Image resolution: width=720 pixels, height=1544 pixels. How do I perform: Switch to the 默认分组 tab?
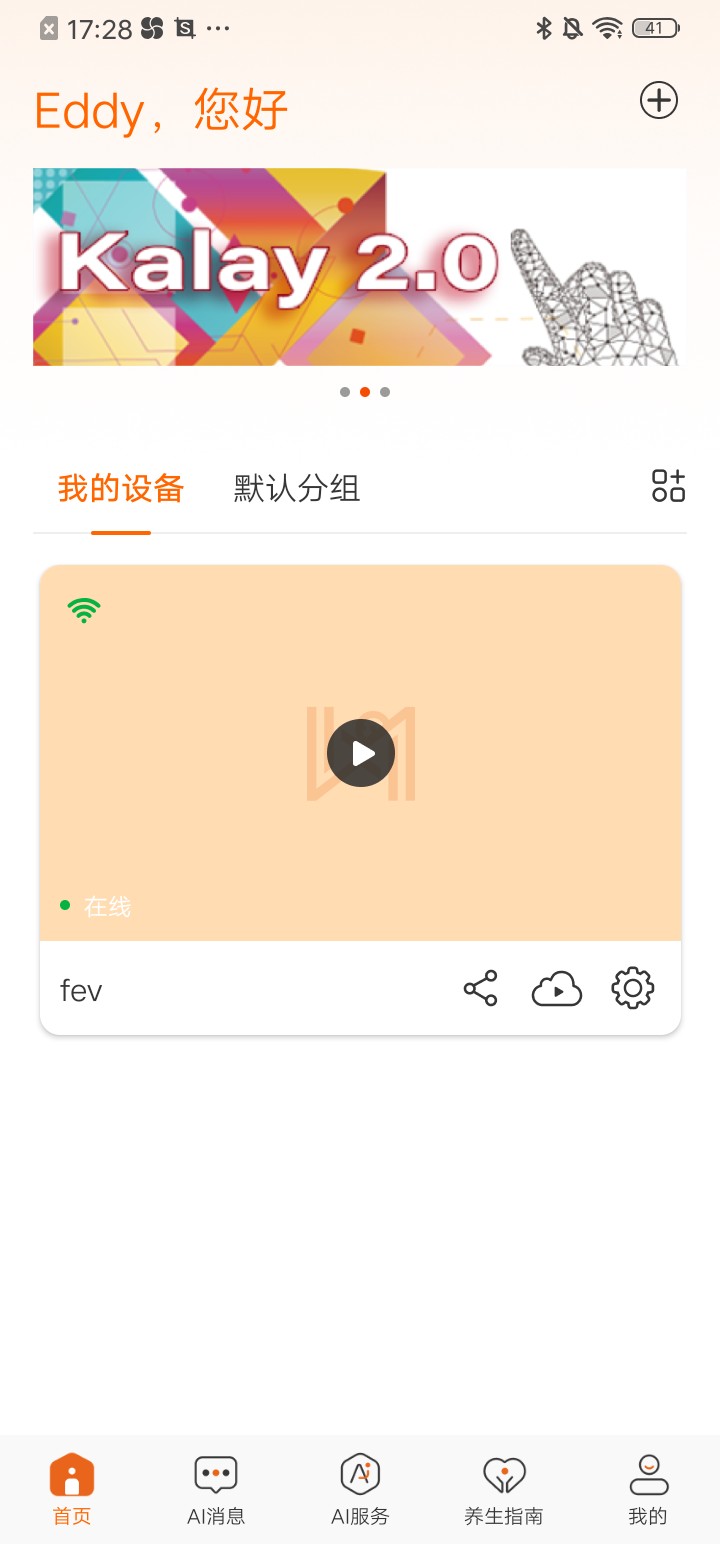[295, 489]
